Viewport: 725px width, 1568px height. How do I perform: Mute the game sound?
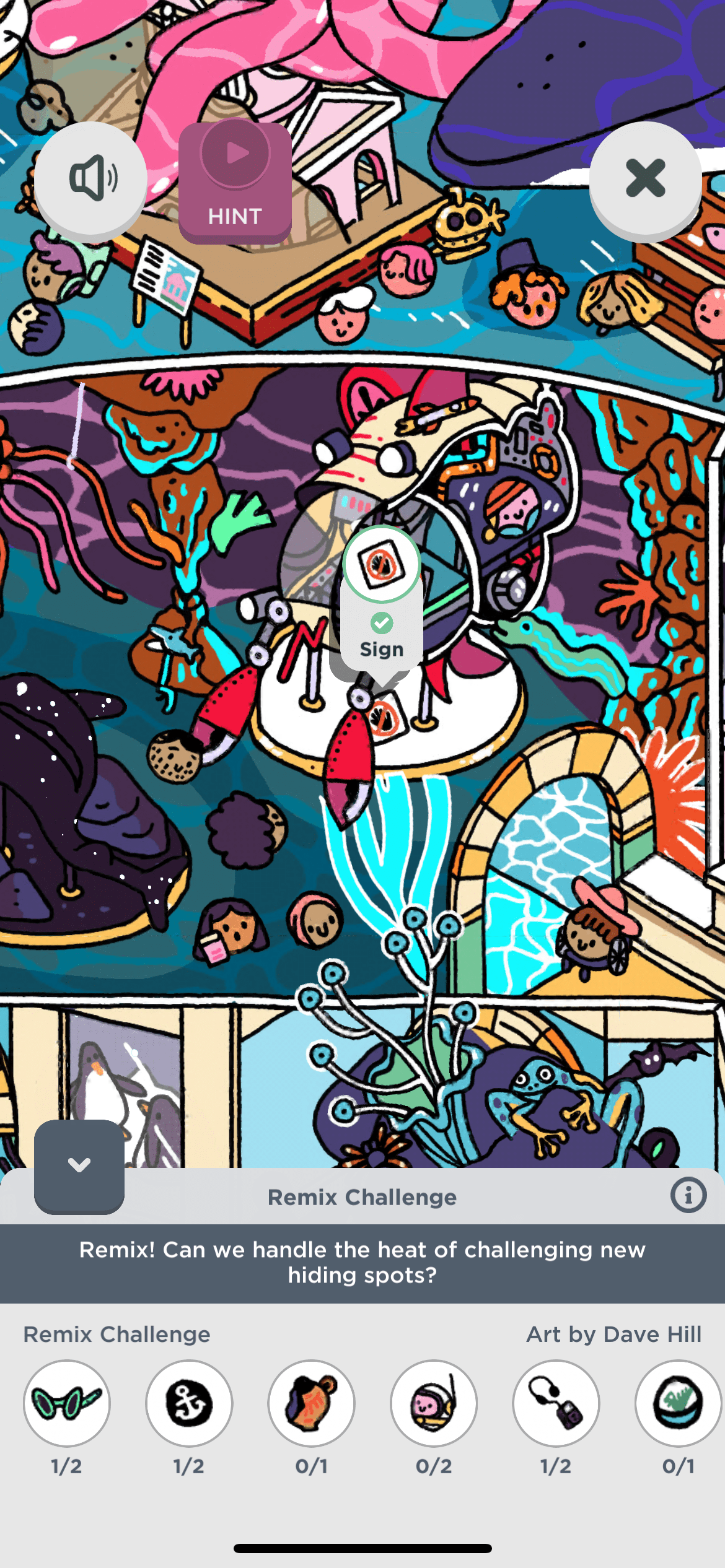pyautogui.click(x=90, y=178)
